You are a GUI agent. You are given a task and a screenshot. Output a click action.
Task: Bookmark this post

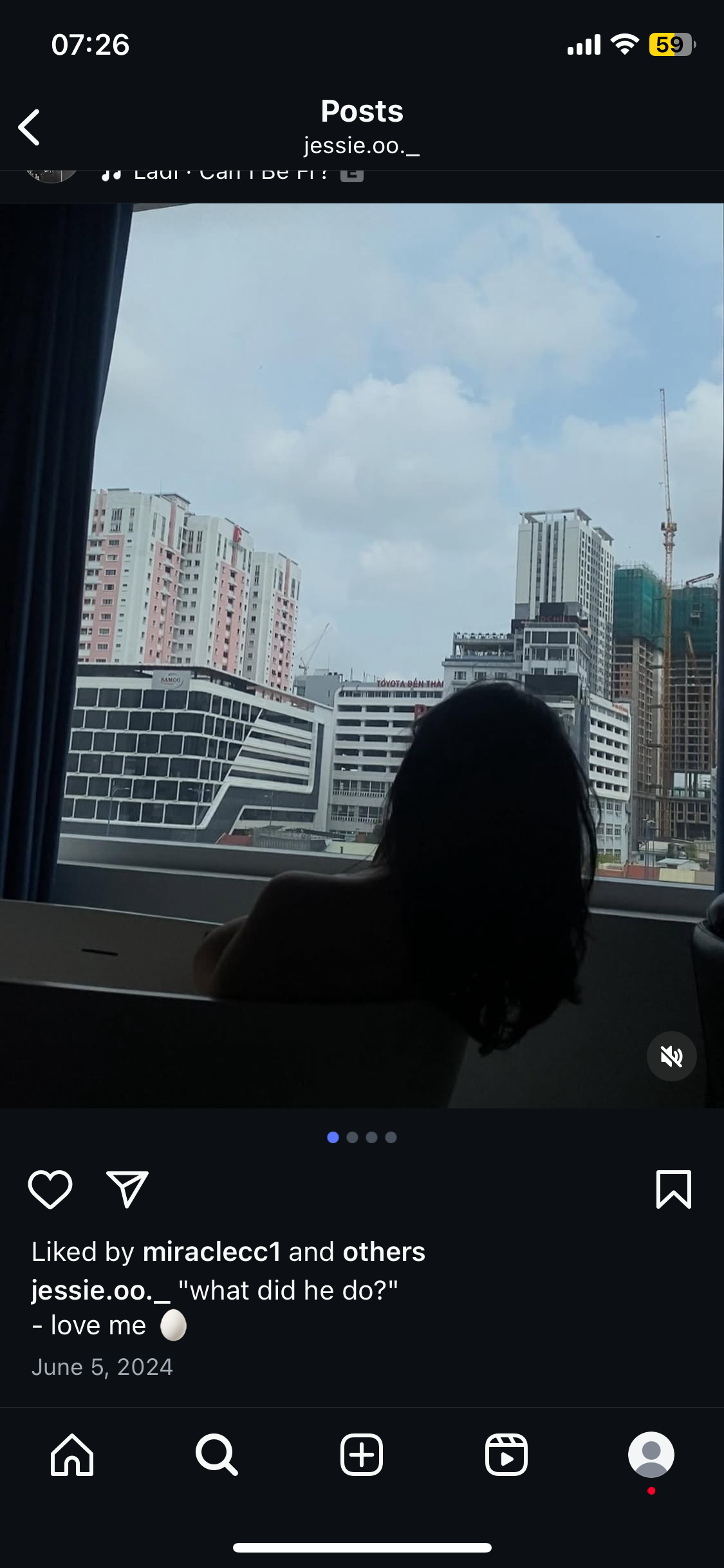pos(674,1189)
